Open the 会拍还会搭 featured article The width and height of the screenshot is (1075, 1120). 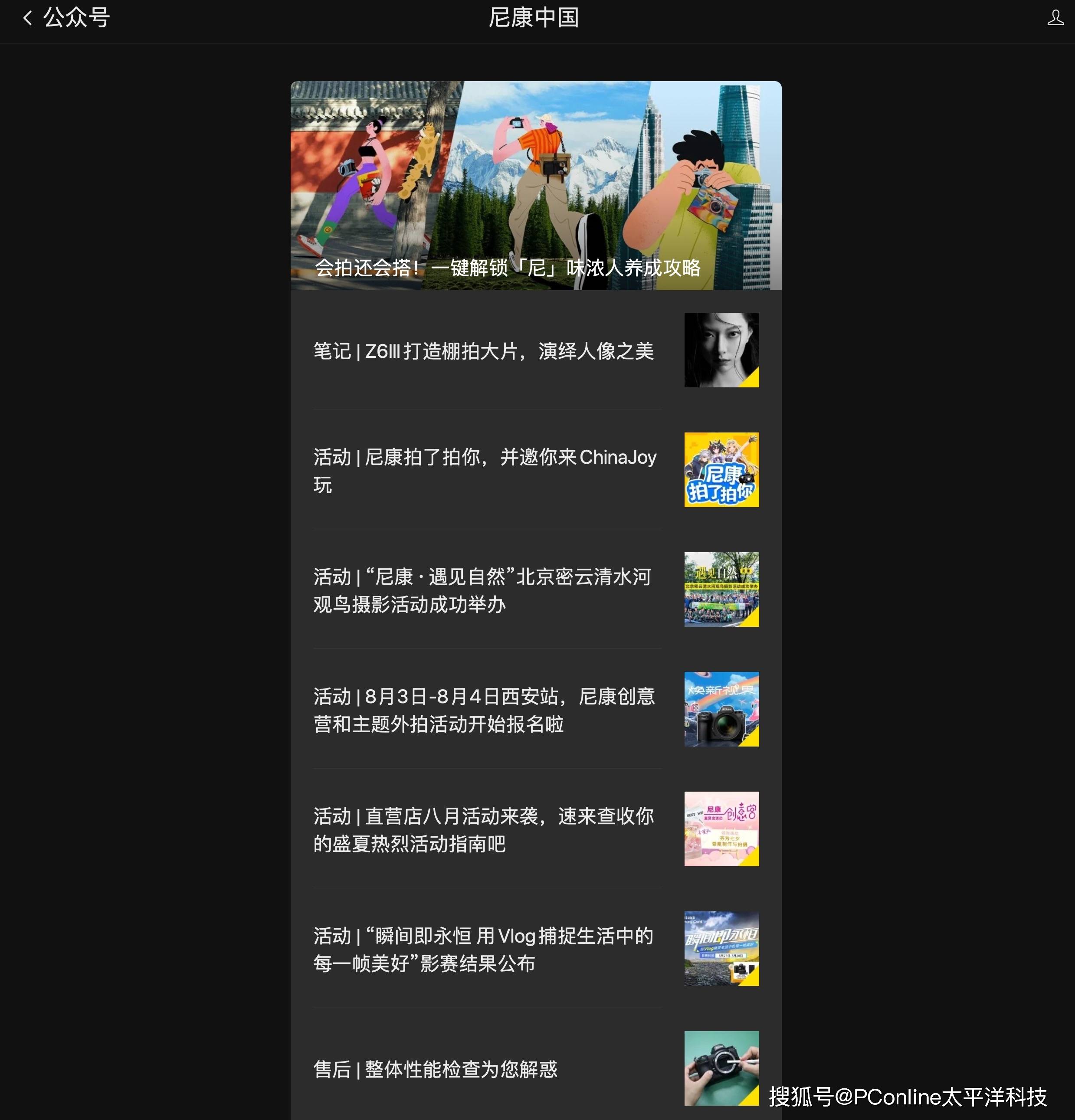coord(535,186)
